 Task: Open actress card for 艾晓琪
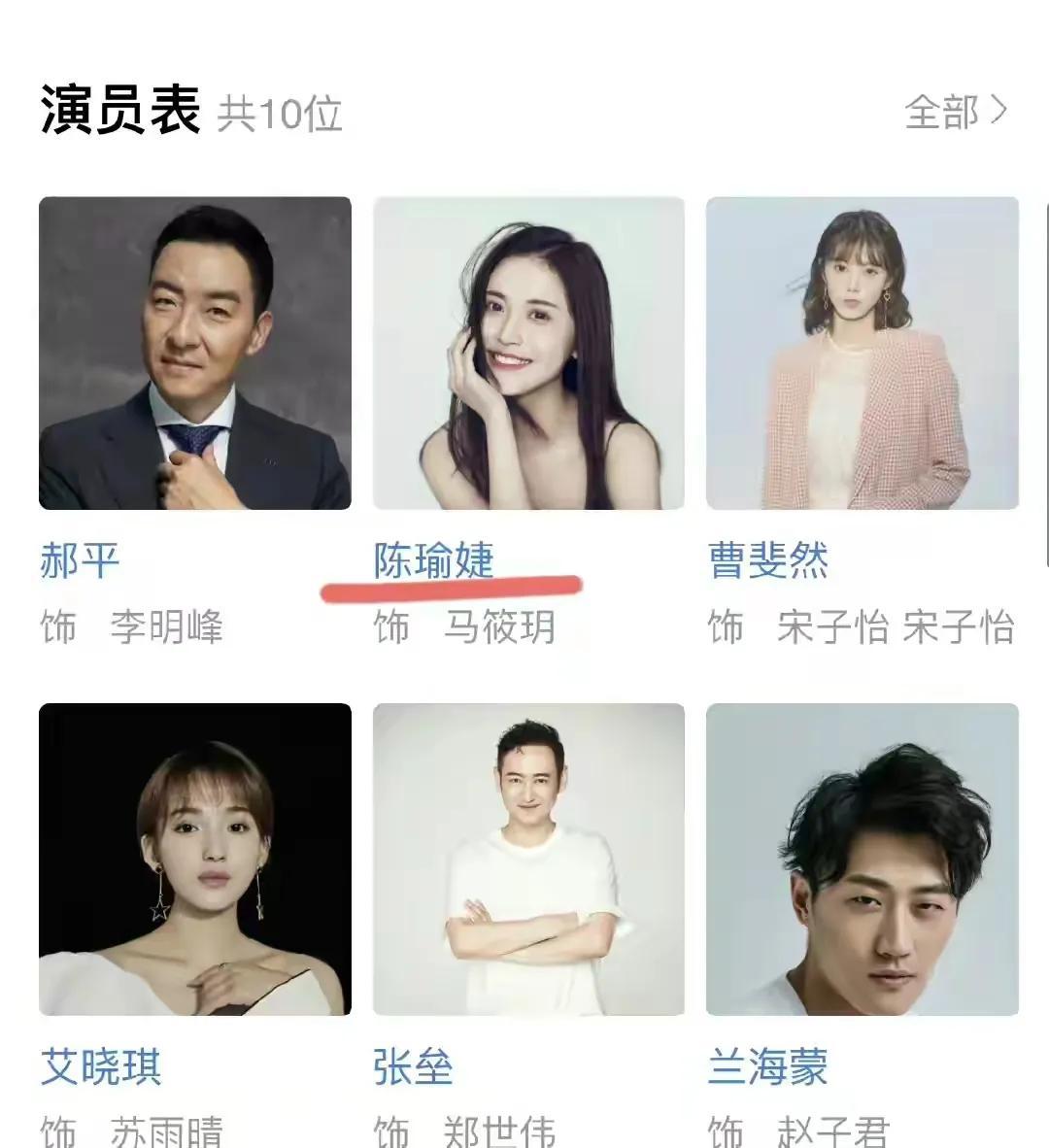click(x=195, y=860)
